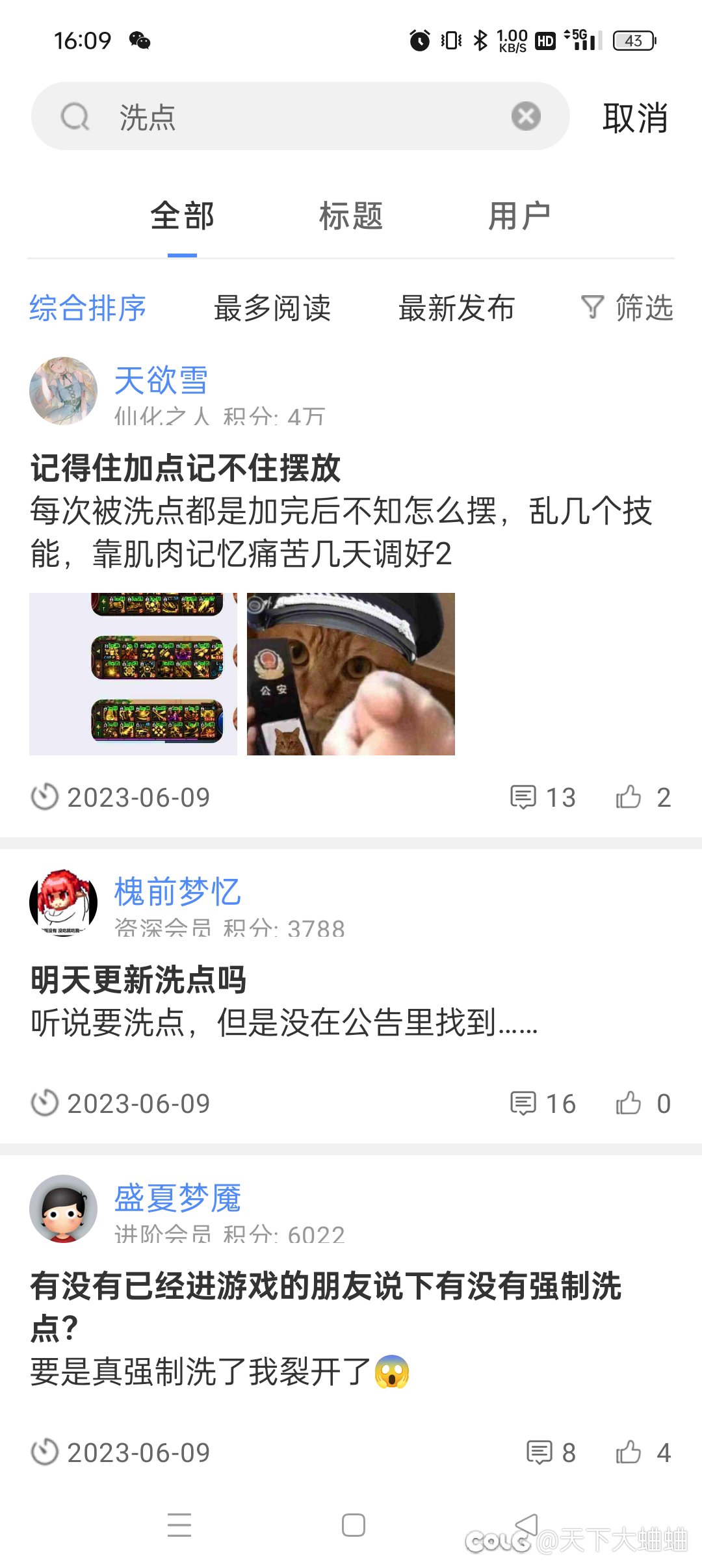Like the post by 天欲雪

click(643, 797)
